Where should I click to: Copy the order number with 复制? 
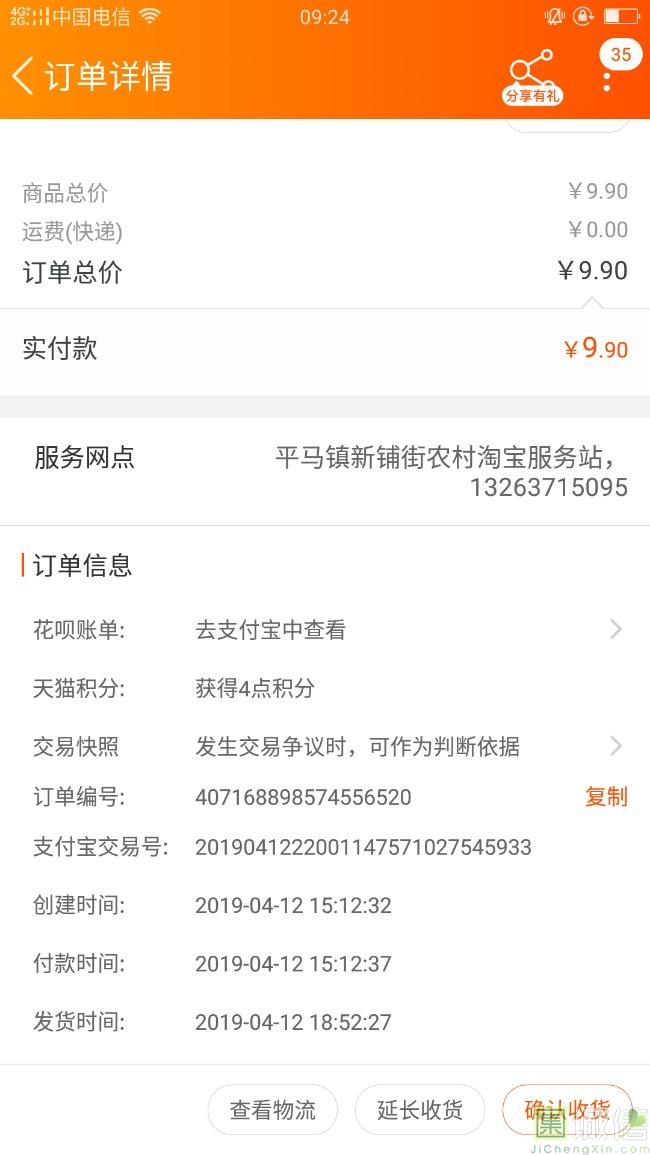[x=607, y=796]
